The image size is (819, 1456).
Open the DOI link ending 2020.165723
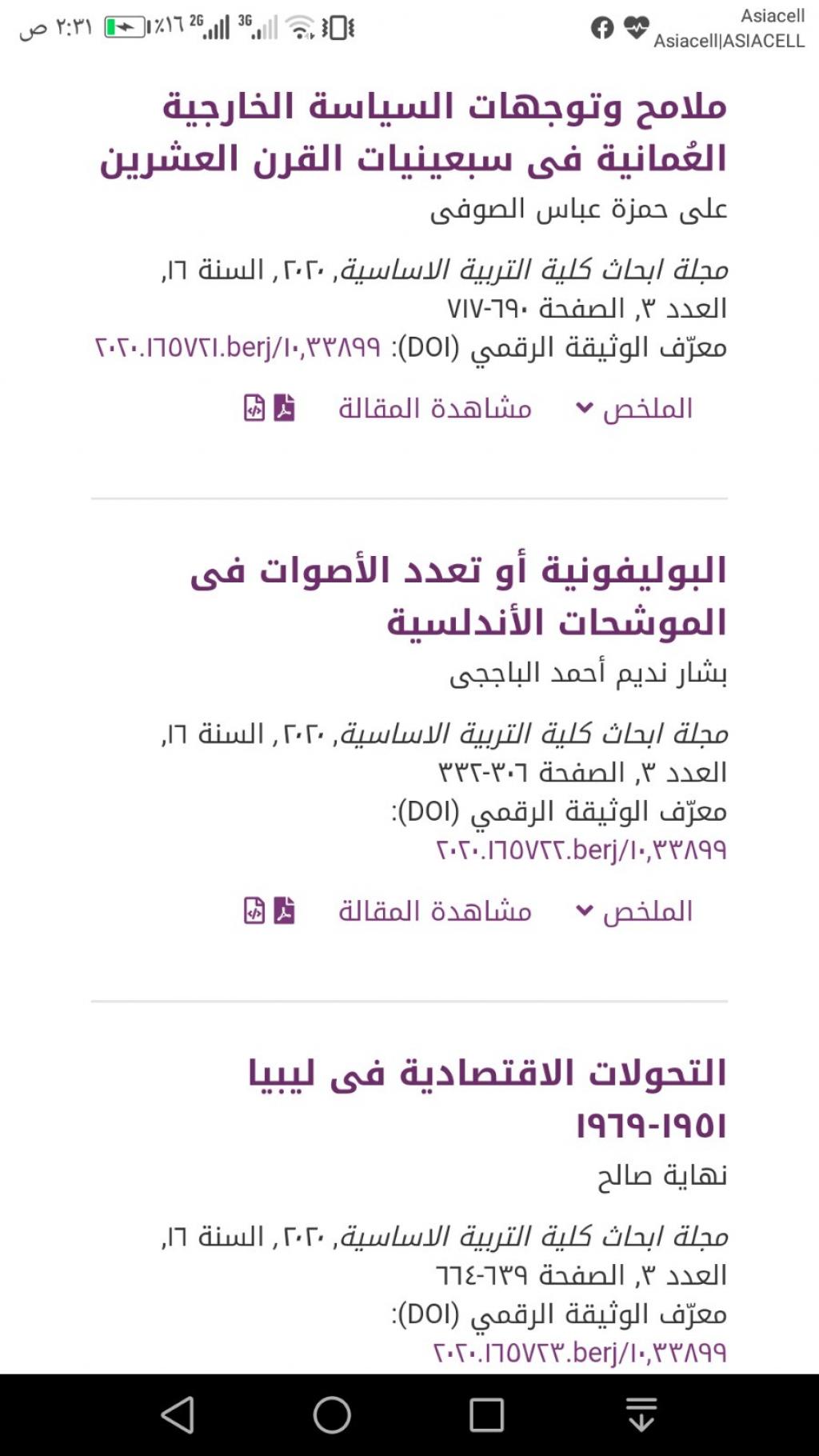580,1353
